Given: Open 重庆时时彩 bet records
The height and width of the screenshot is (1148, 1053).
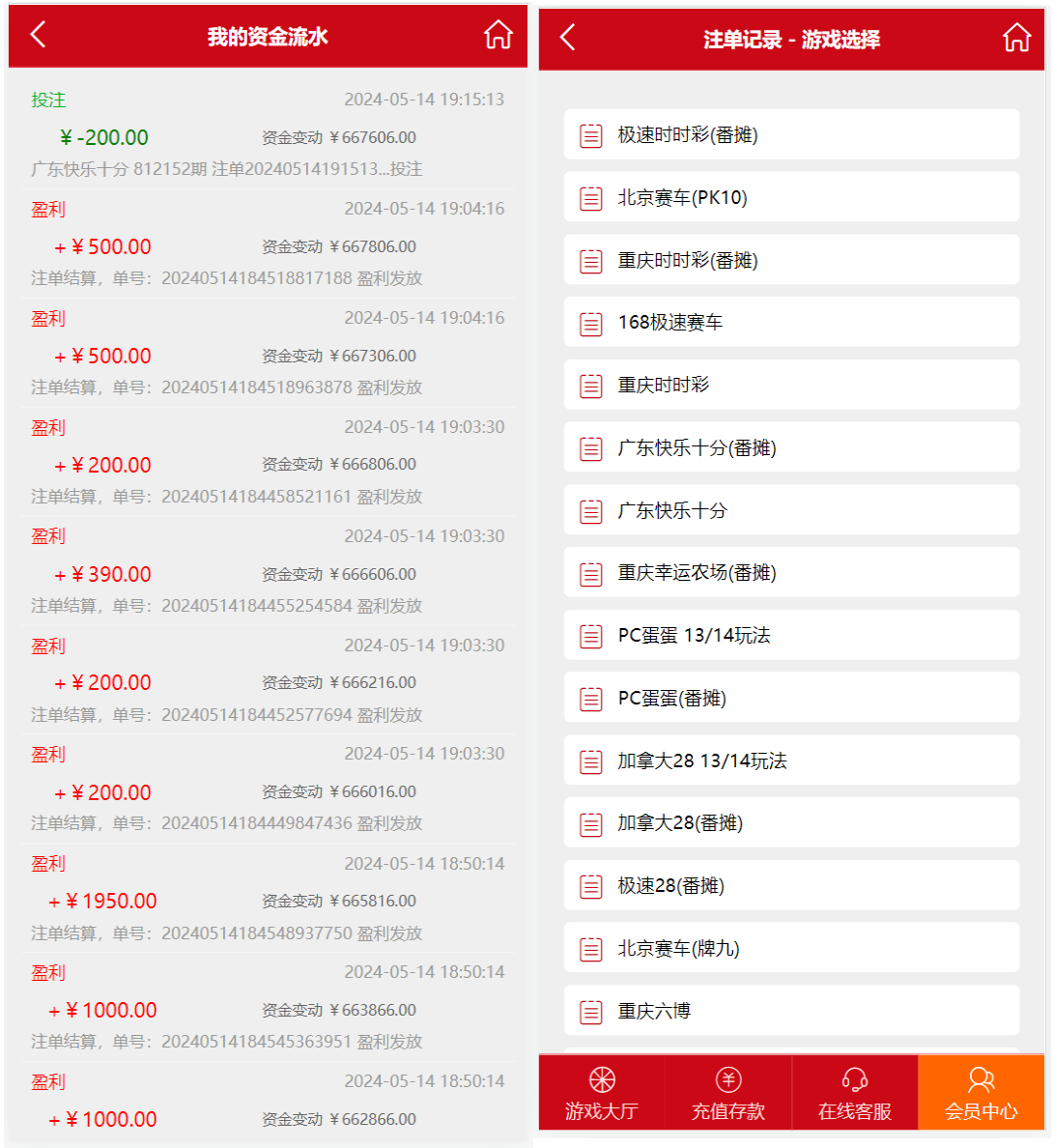Looking at the screenshot, I should 791,385.
